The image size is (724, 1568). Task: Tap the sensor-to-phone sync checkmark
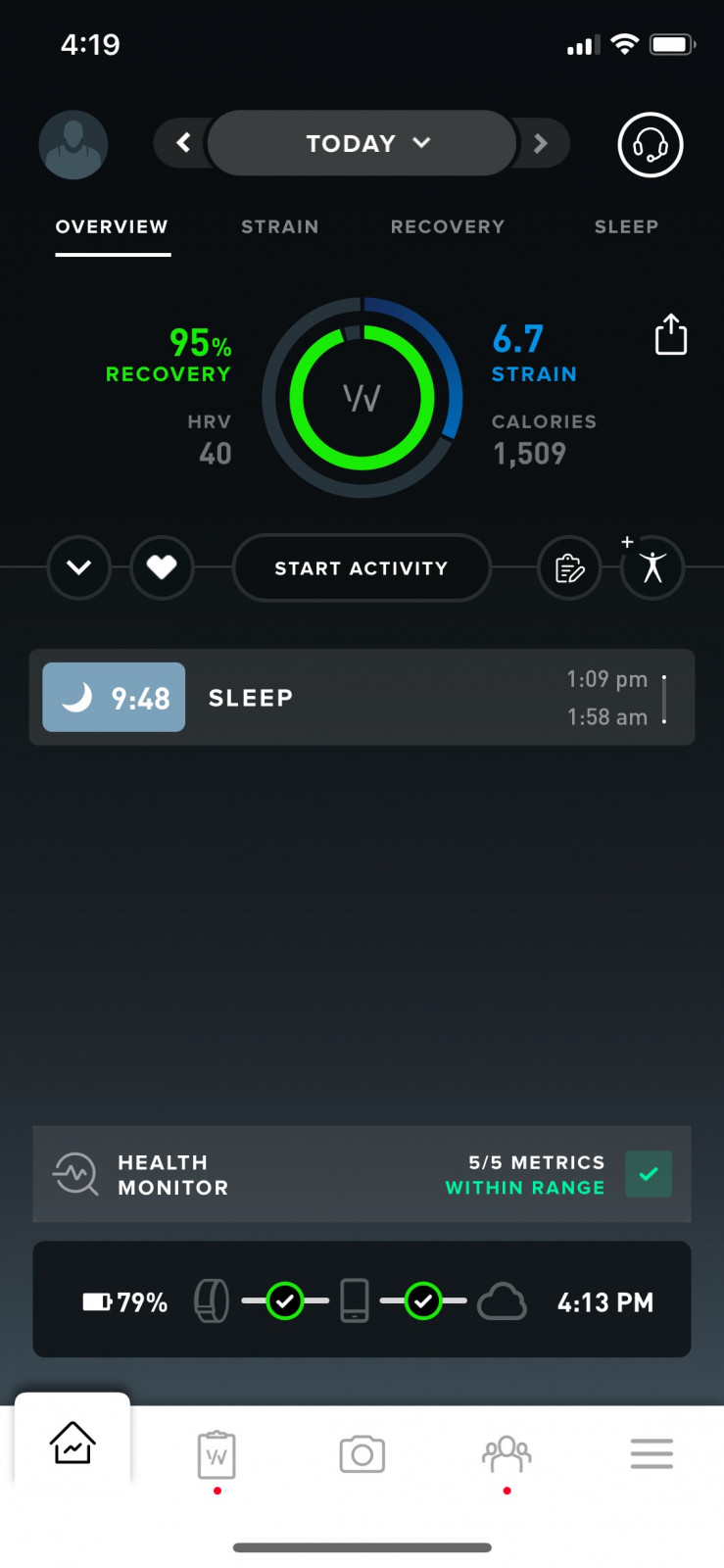pos(286,1301)
